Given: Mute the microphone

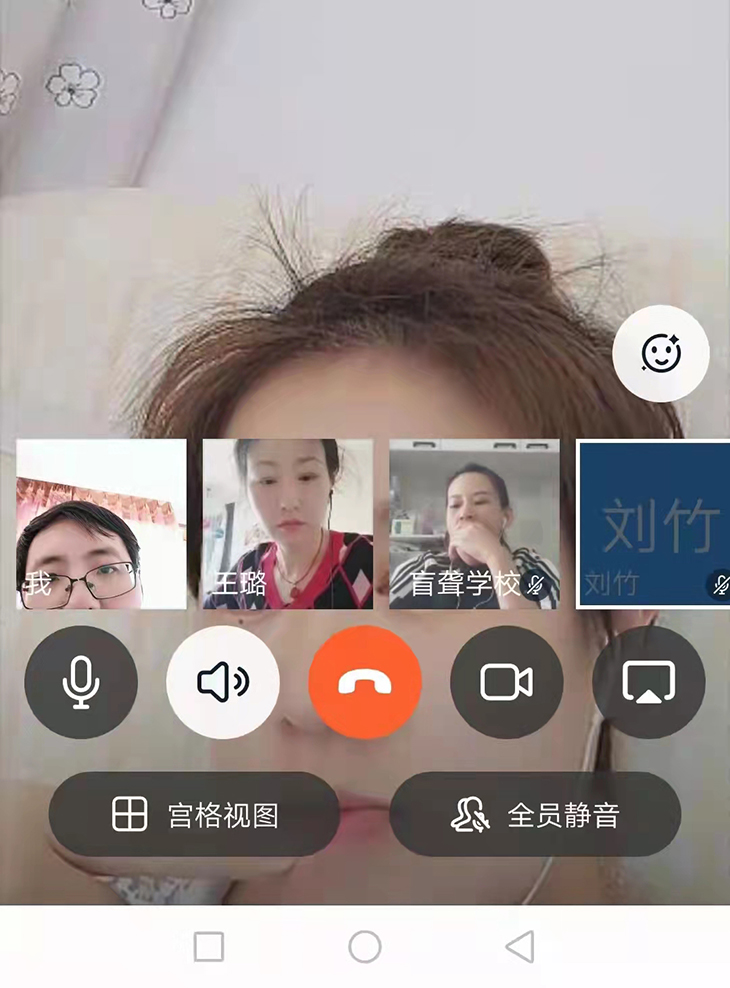Looking at the screenshot, I should tap(81, 682).
